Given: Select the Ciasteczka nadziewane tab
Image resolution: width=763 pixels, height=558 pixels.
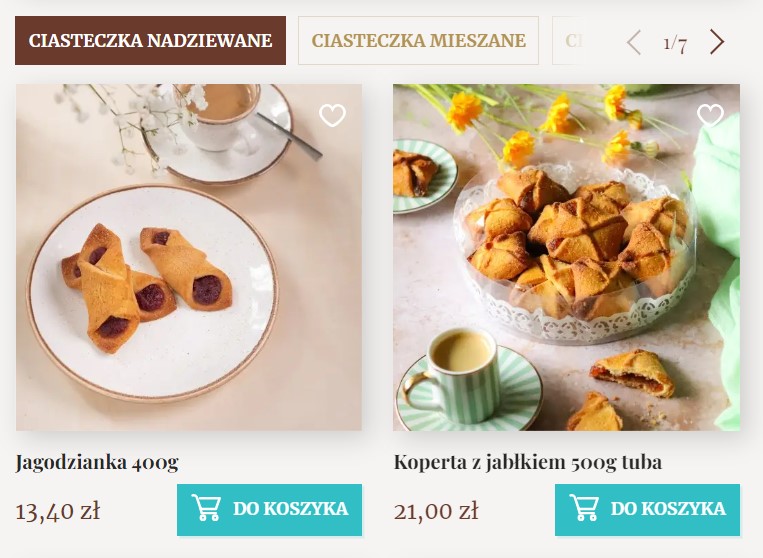Looking at the screenshot, I should (x=150, y=41).
